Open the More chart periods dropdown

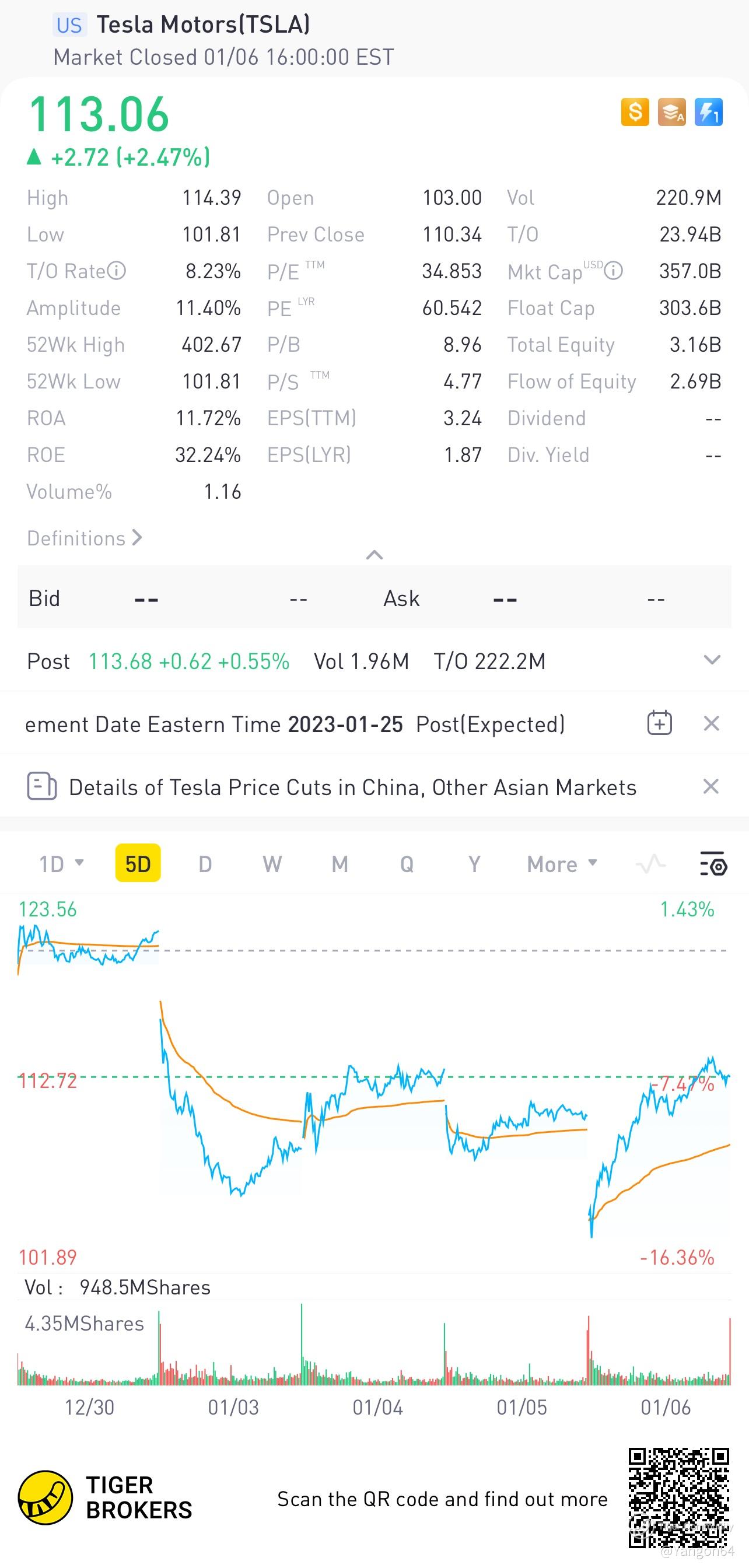pyautogui.click(x=562, y=864)
